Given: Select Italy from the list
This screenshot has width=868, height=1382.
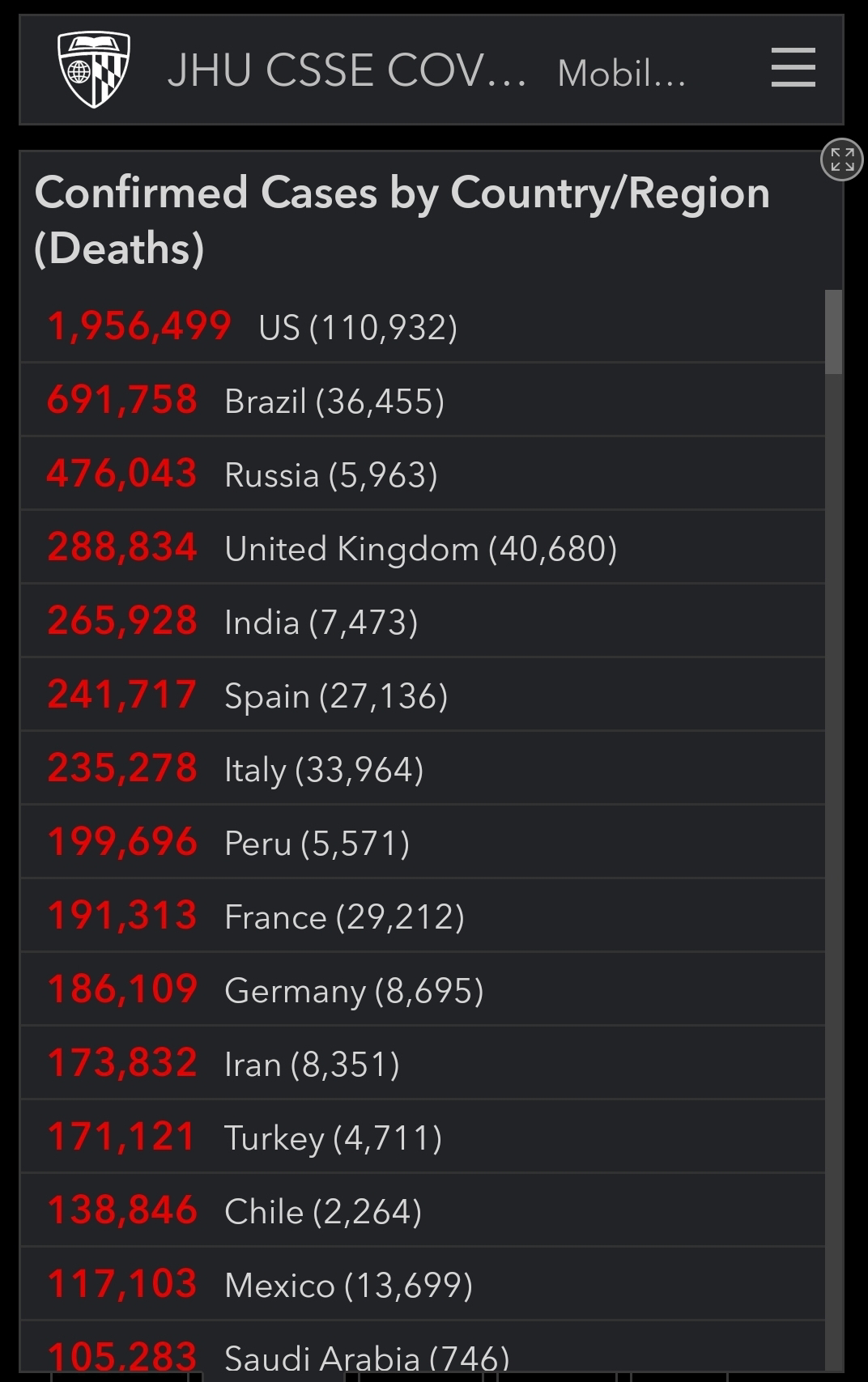Looking at the screenshot, I should point(423,768).
